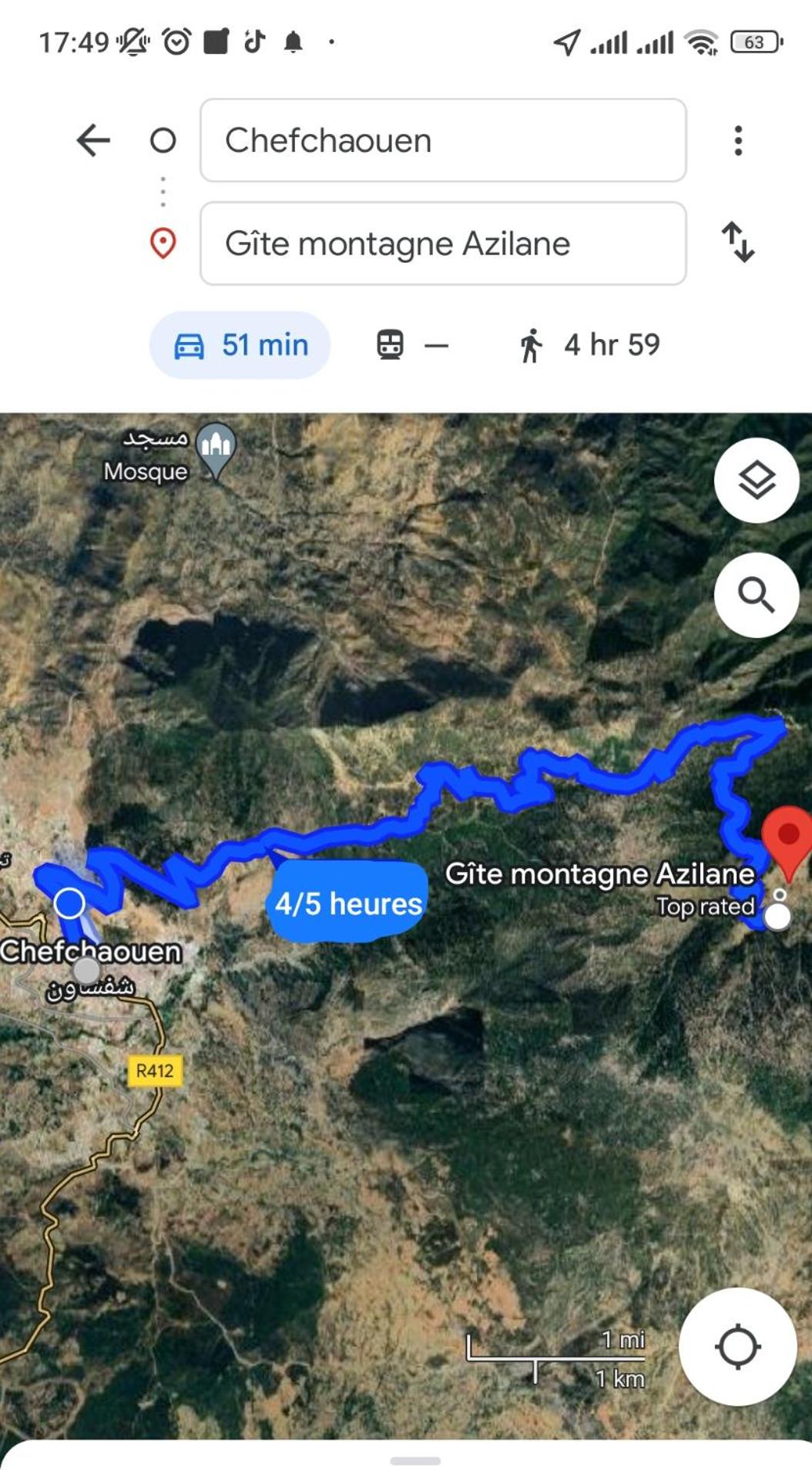Swap start and destination
The image size is (812, 1470).
[738, 242]
